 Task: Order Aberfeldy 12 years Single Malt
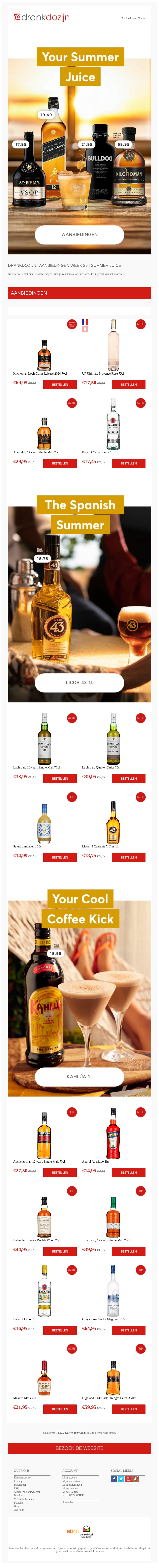[x=60, y=463]
